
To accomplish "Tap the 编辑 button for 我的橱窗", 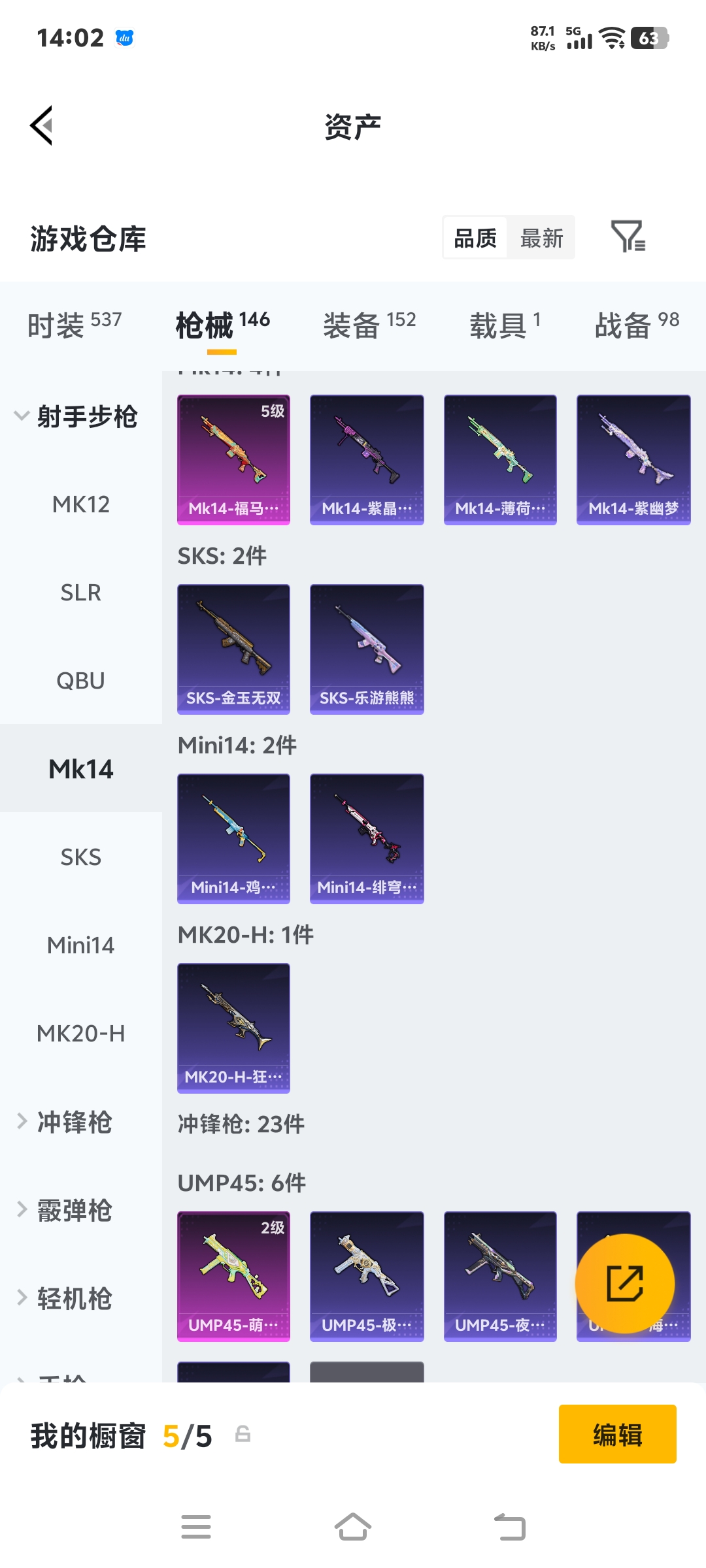I will (x=617, y=1434).
